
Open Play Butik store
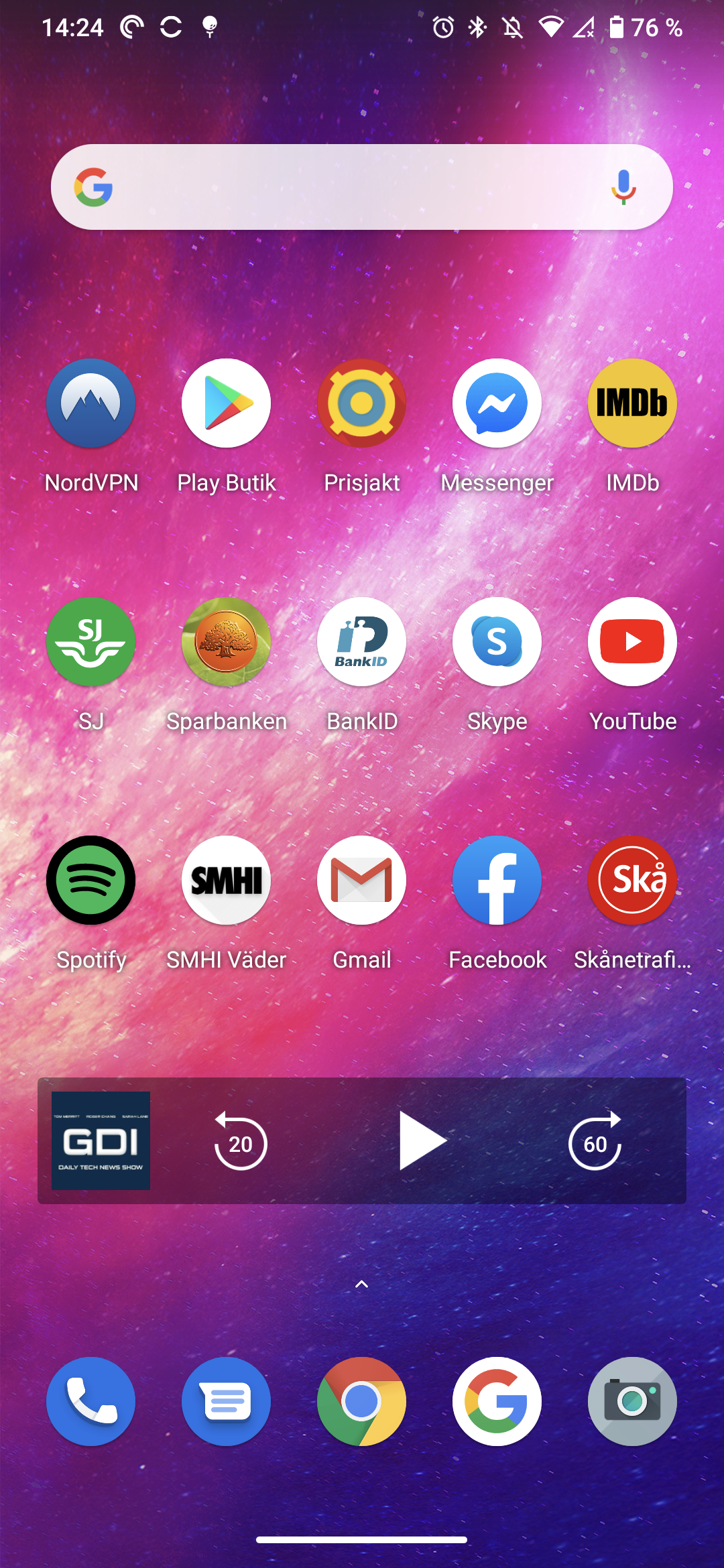point(227,403)
